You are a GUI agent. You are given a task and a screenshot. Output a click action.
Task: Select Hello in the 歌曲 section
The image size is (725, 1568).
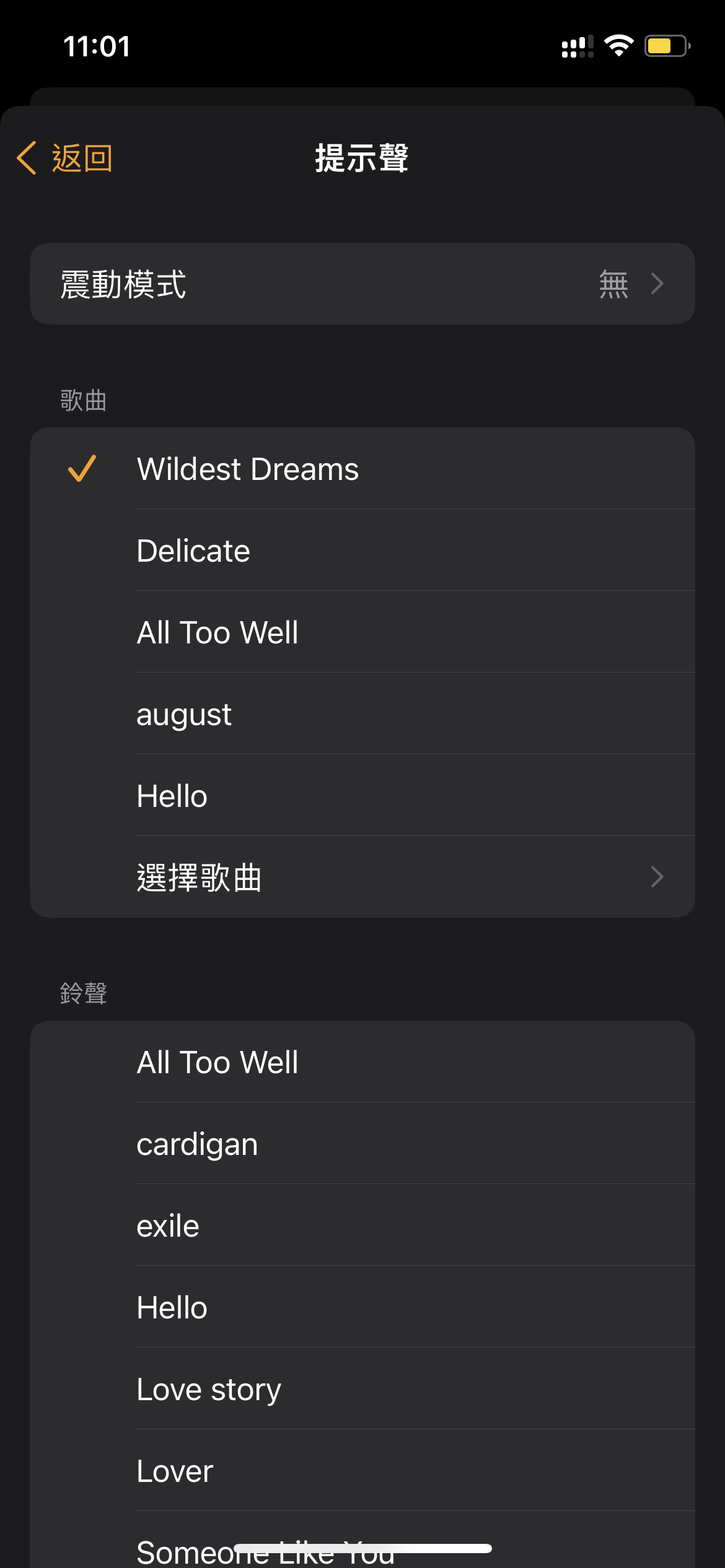pos(362,796)
